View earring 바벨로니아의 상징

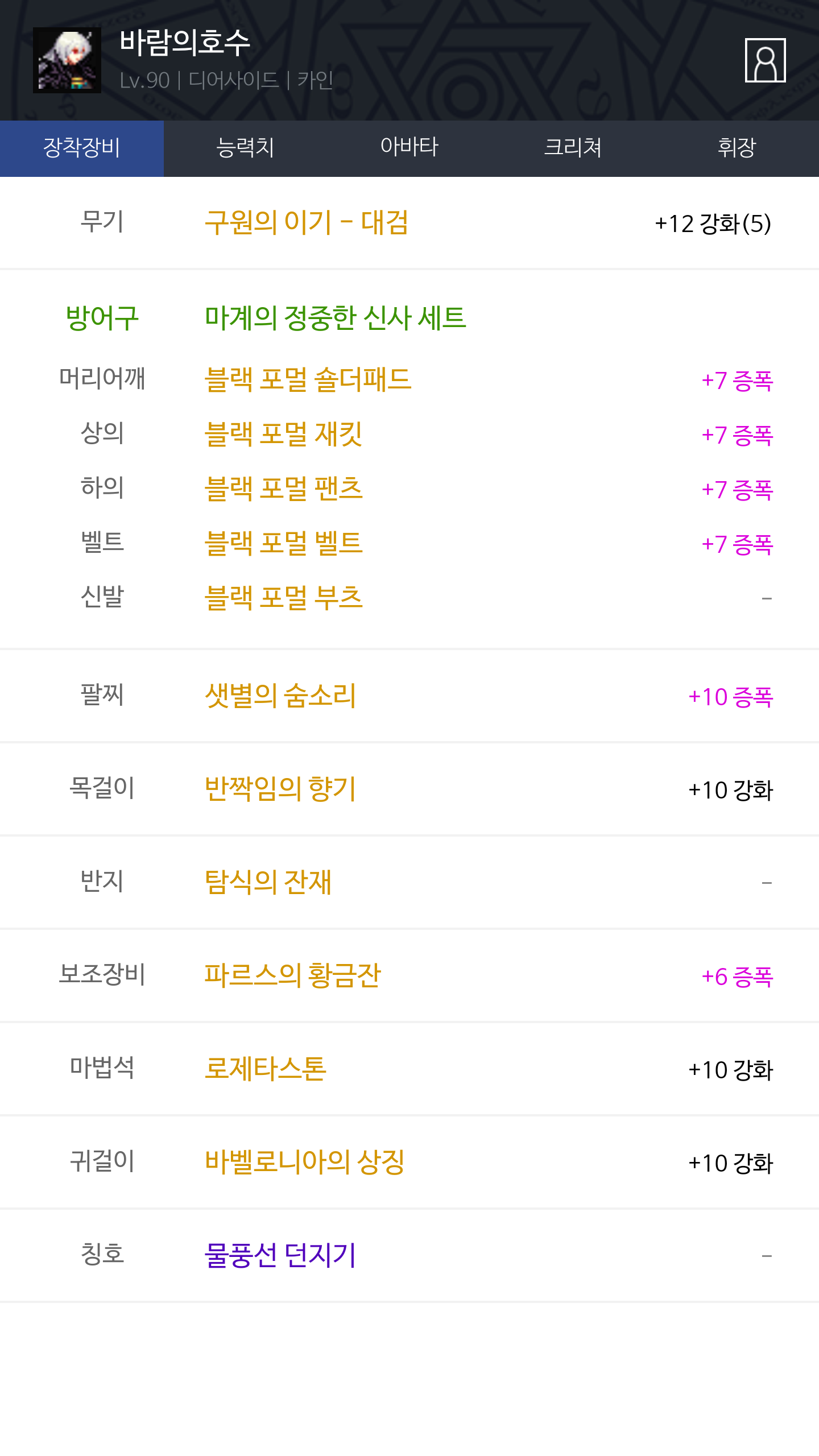305,1162
